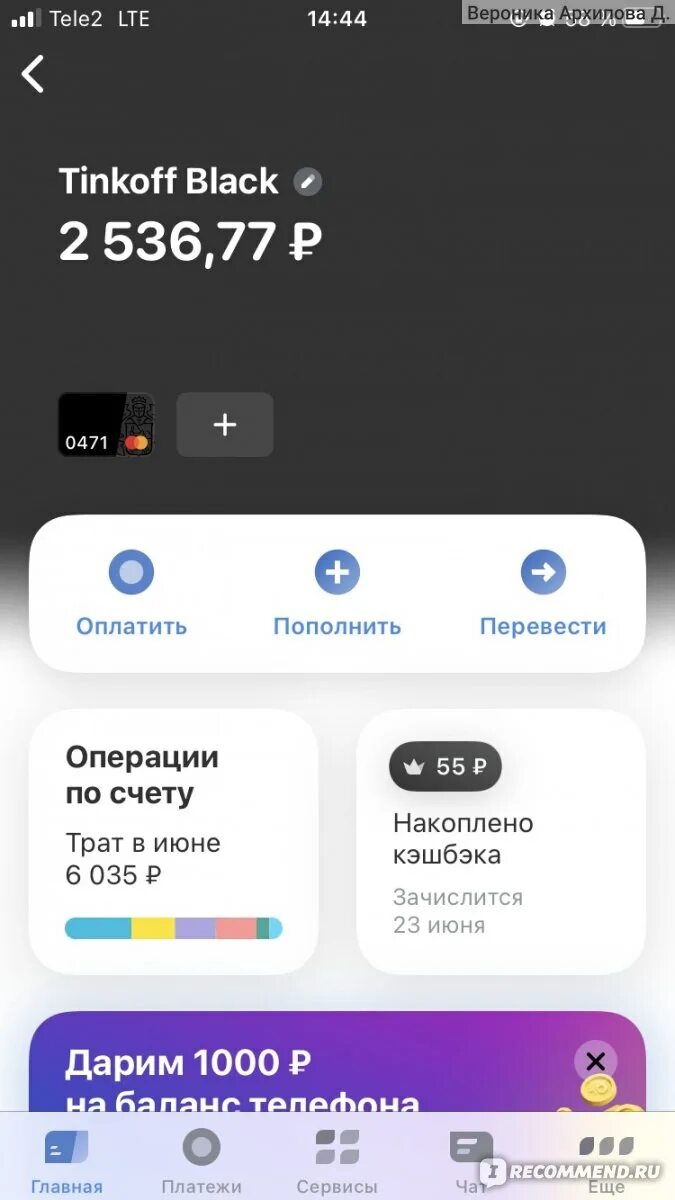The height and width of the screenshot is (1200, 675).
Task: Open the card ending in 0471
Action: (106, 425)
